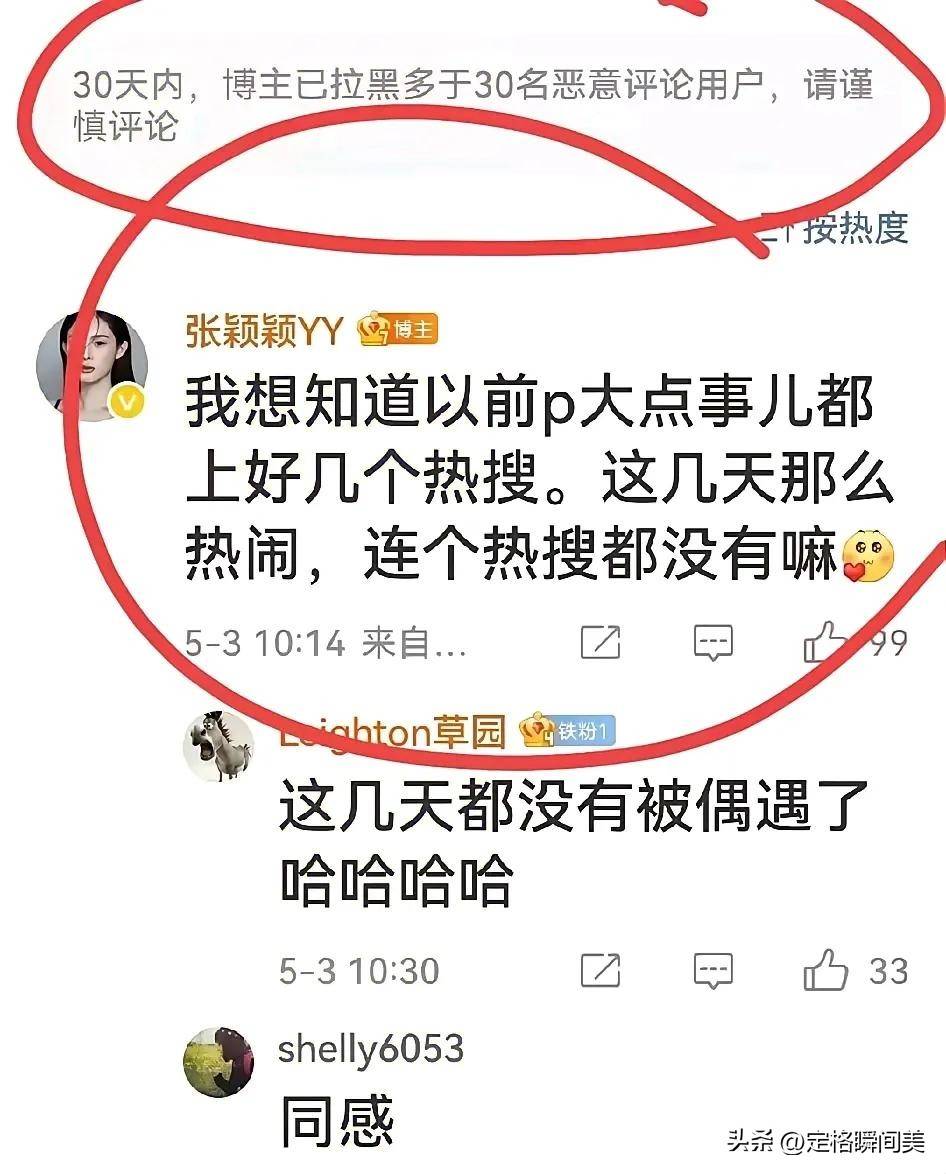Viewport: 946px width, 1174px height.
Task: Tap the username 张颖颖YY
Action: pos(265,331)
